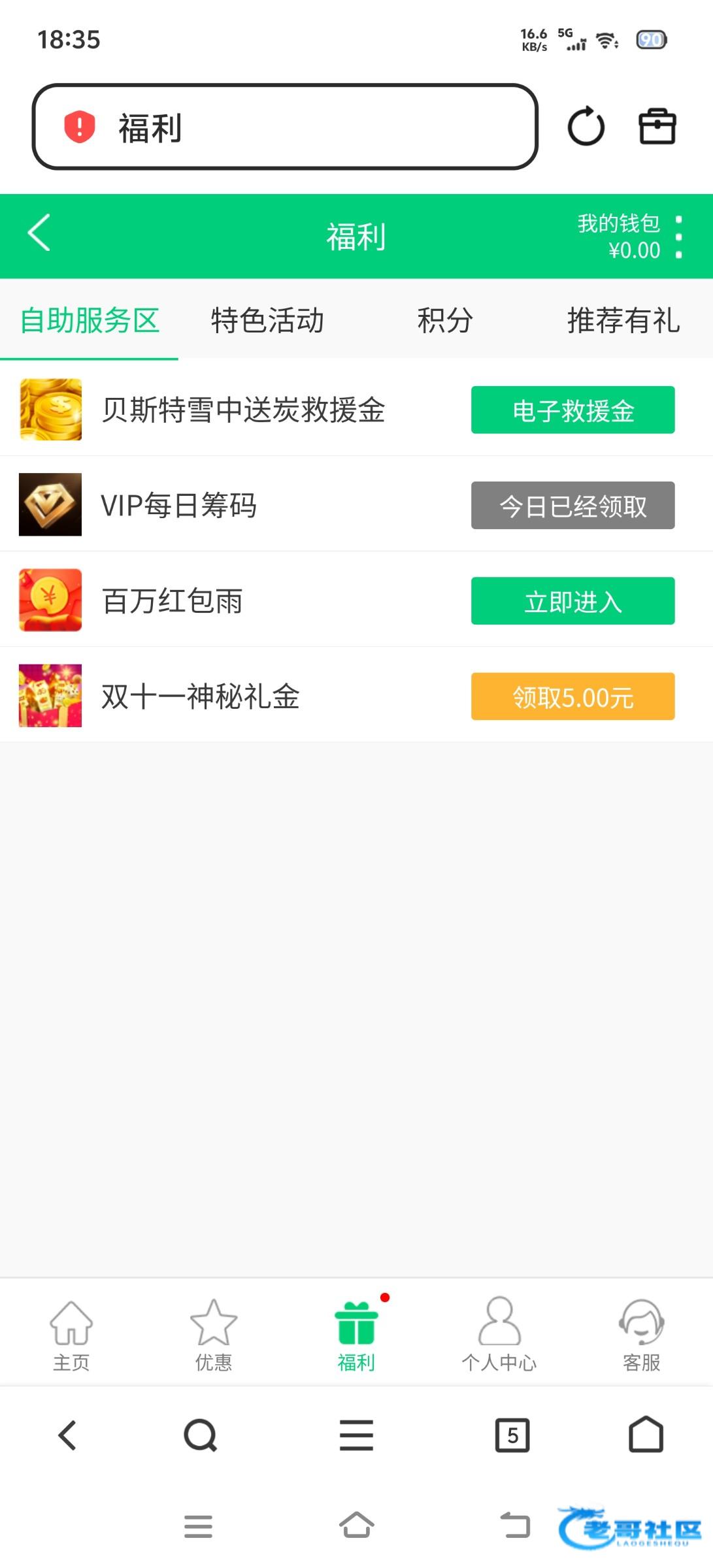Open the 推荐有礼 tab
713x1568 pixels.
623,321
